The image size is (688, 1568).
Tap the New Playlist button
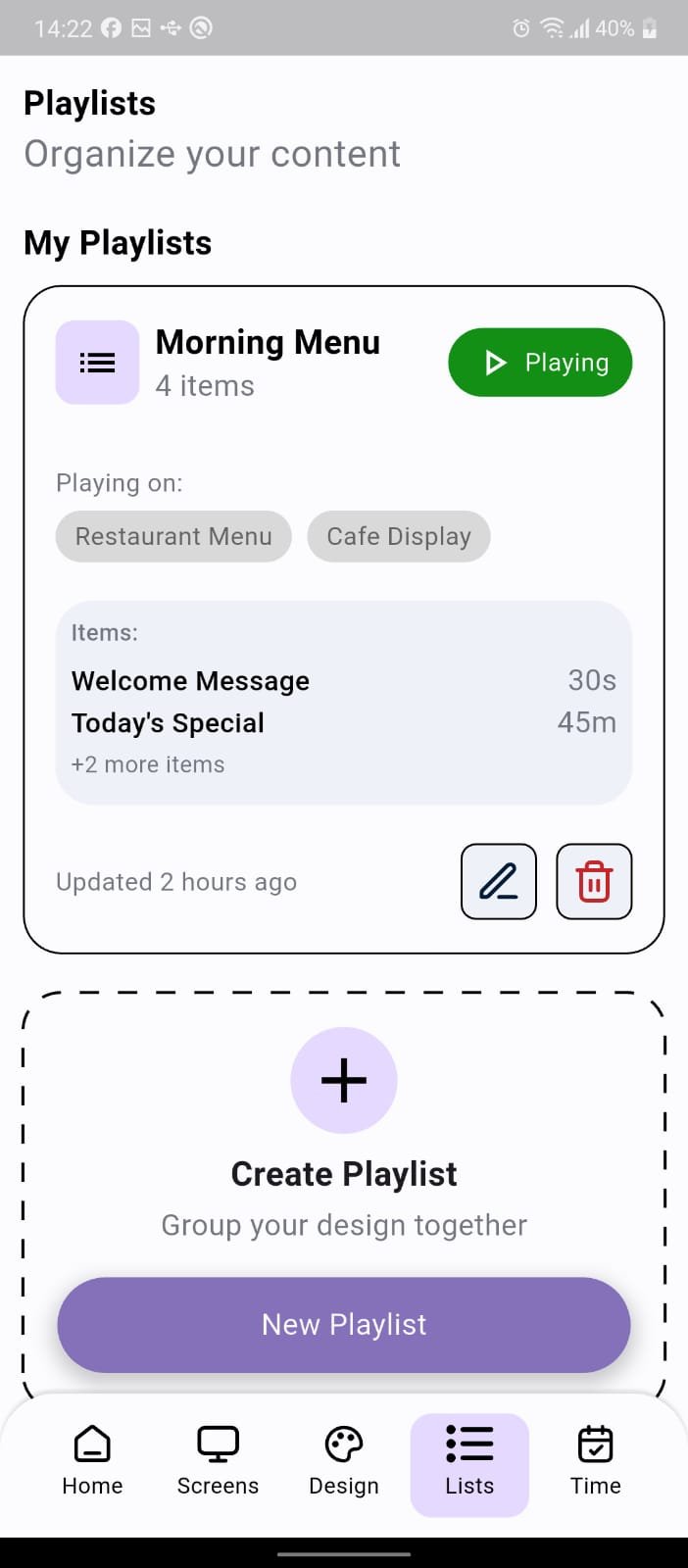click(344, 1324)
